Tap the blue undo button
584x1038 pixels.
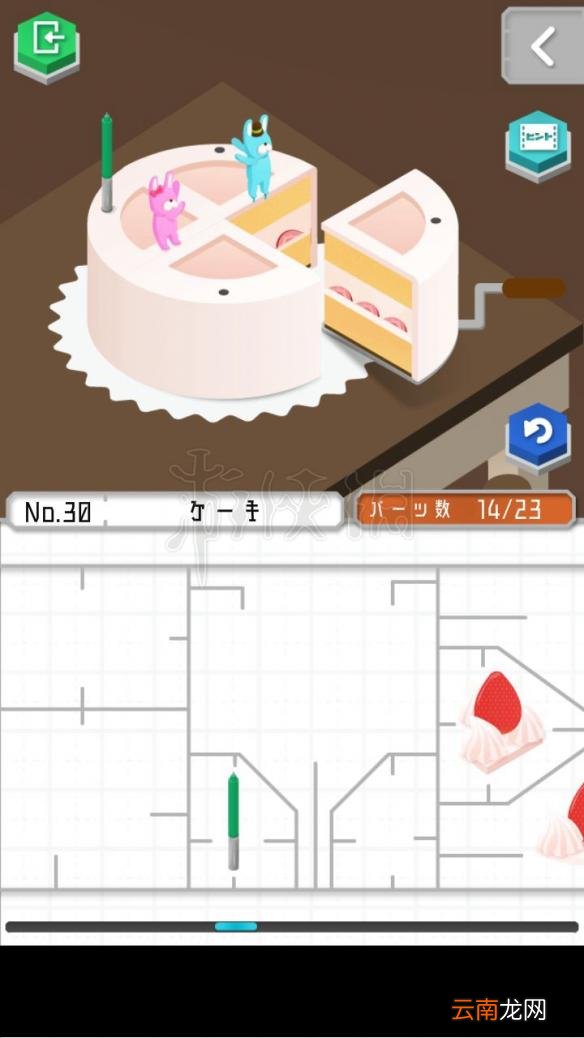click(x=538, y=436)
